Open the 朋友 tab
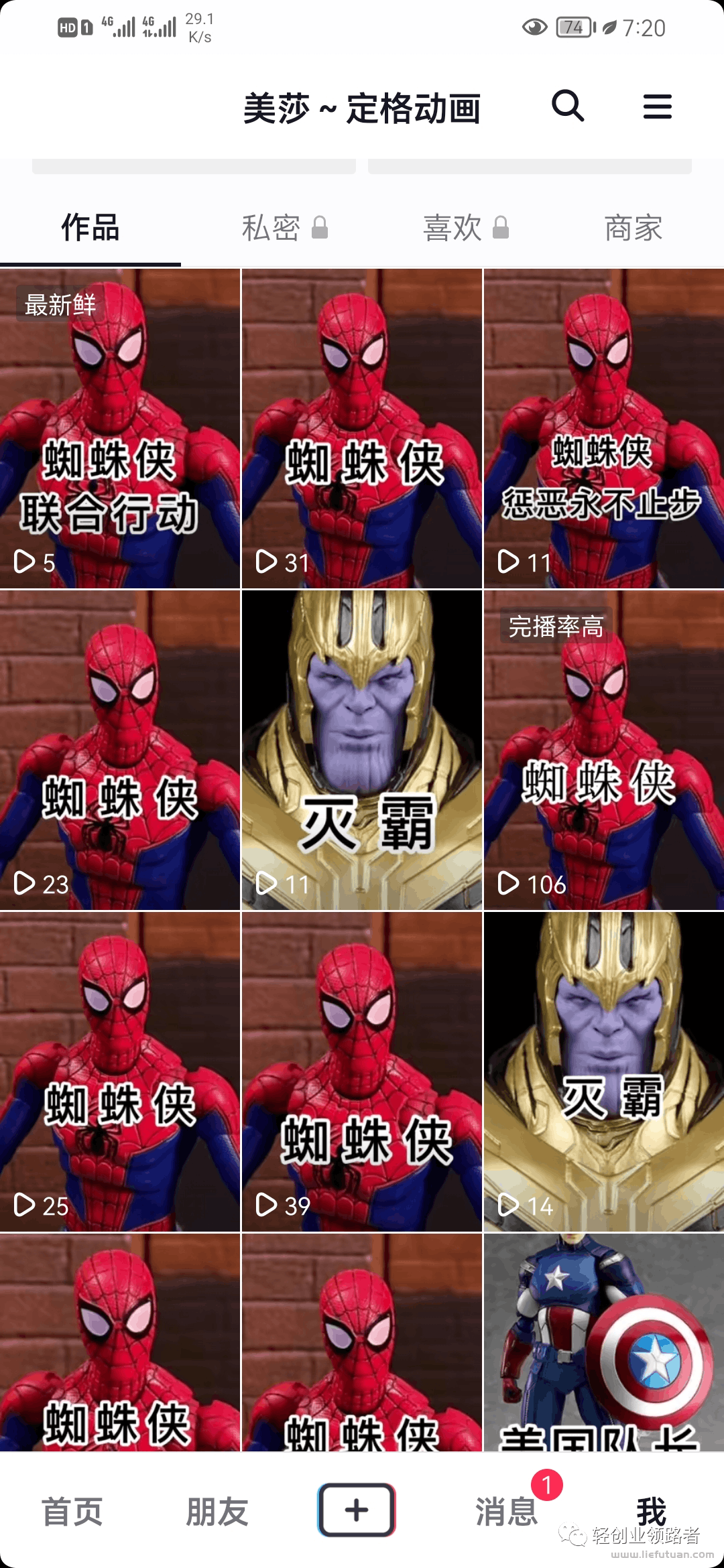Viewport: 724px width, 1568px height. (x=217, y=1512)
